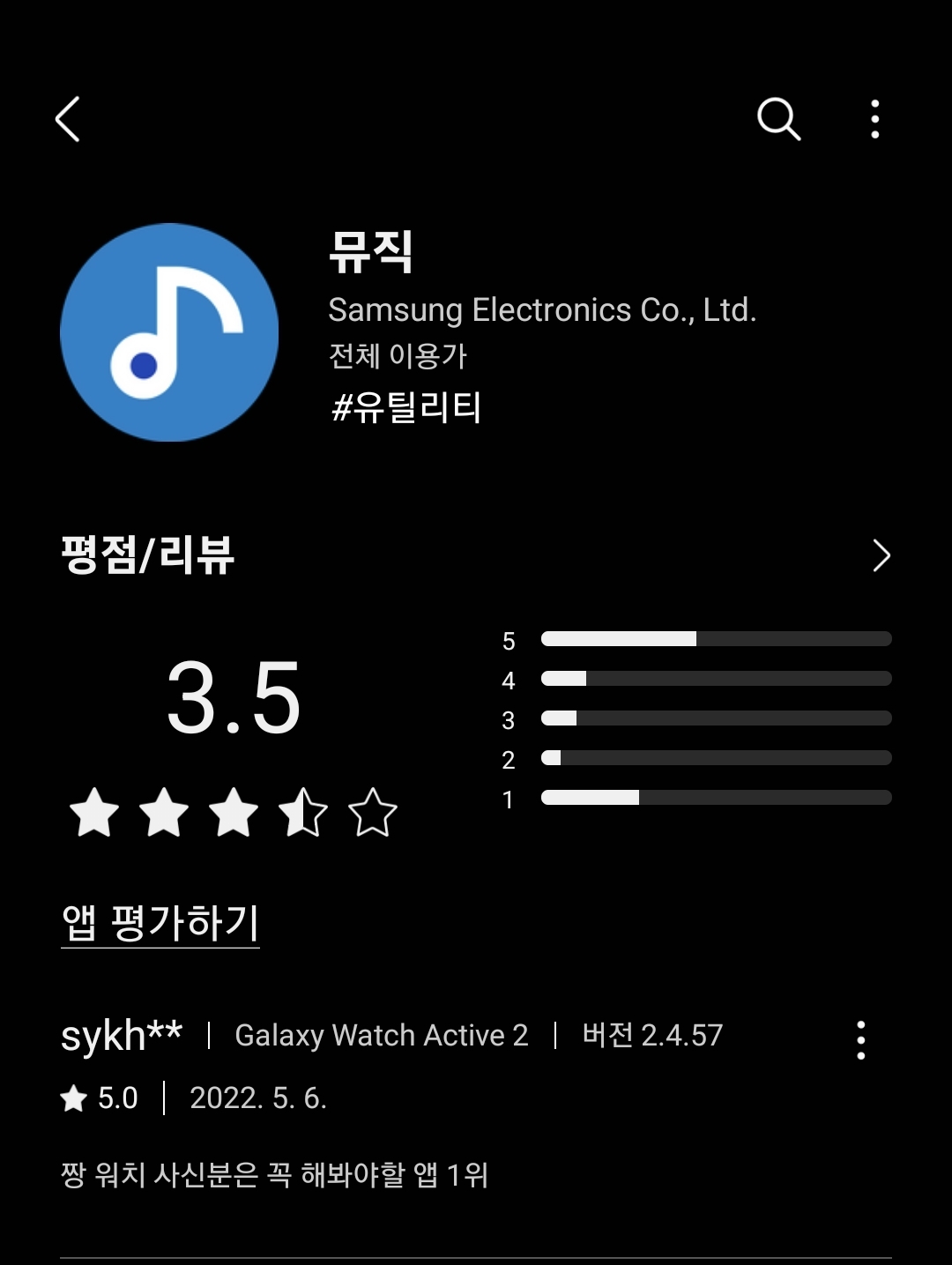Expand the 평점/리뷰 section via its chevron
The width and height of the screenshot is (952, 1265).
[x=881, y=556]
